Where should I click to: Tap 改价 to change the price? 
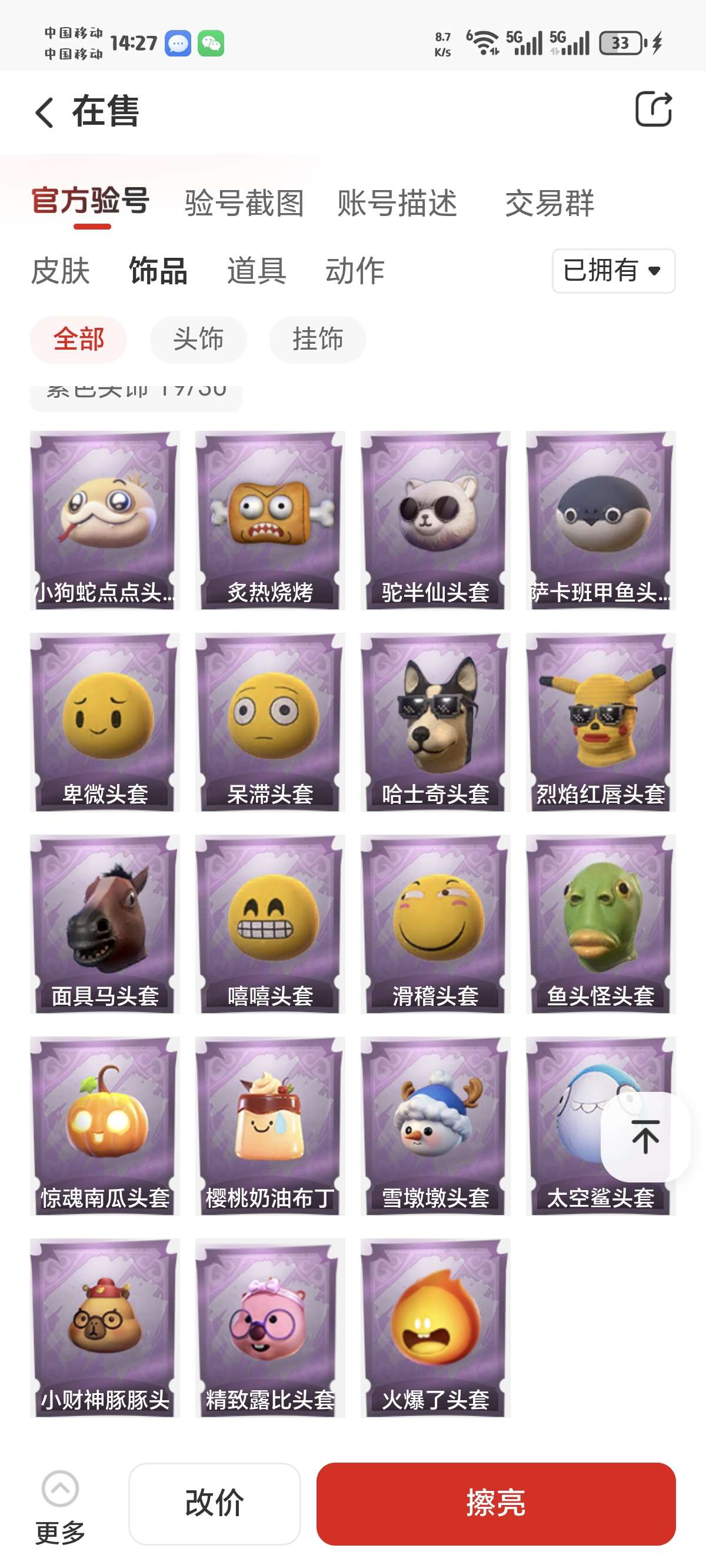214,1503
